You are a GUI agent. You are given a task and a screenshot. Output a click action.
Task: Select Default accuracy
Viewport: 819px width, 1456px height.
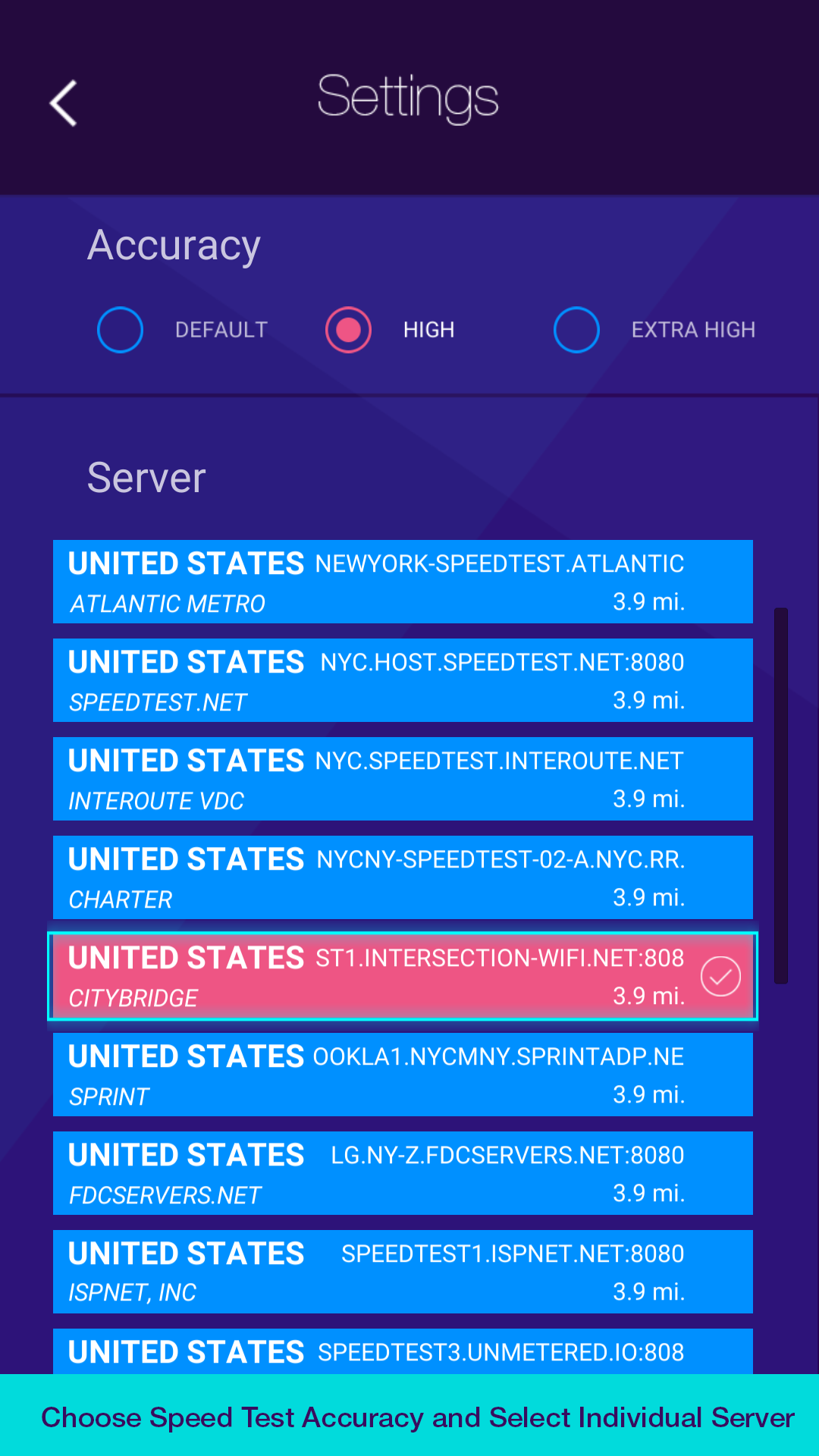121,330
